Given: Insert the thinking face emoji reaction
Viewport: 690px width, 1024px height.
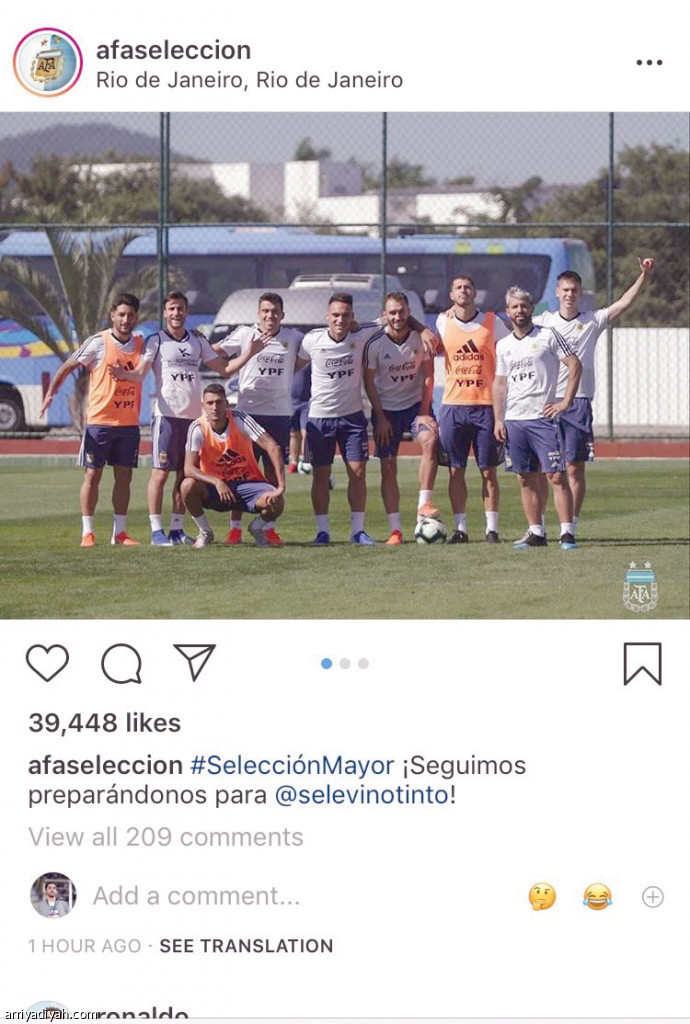Looking at the screenshot, I should 542,896.
